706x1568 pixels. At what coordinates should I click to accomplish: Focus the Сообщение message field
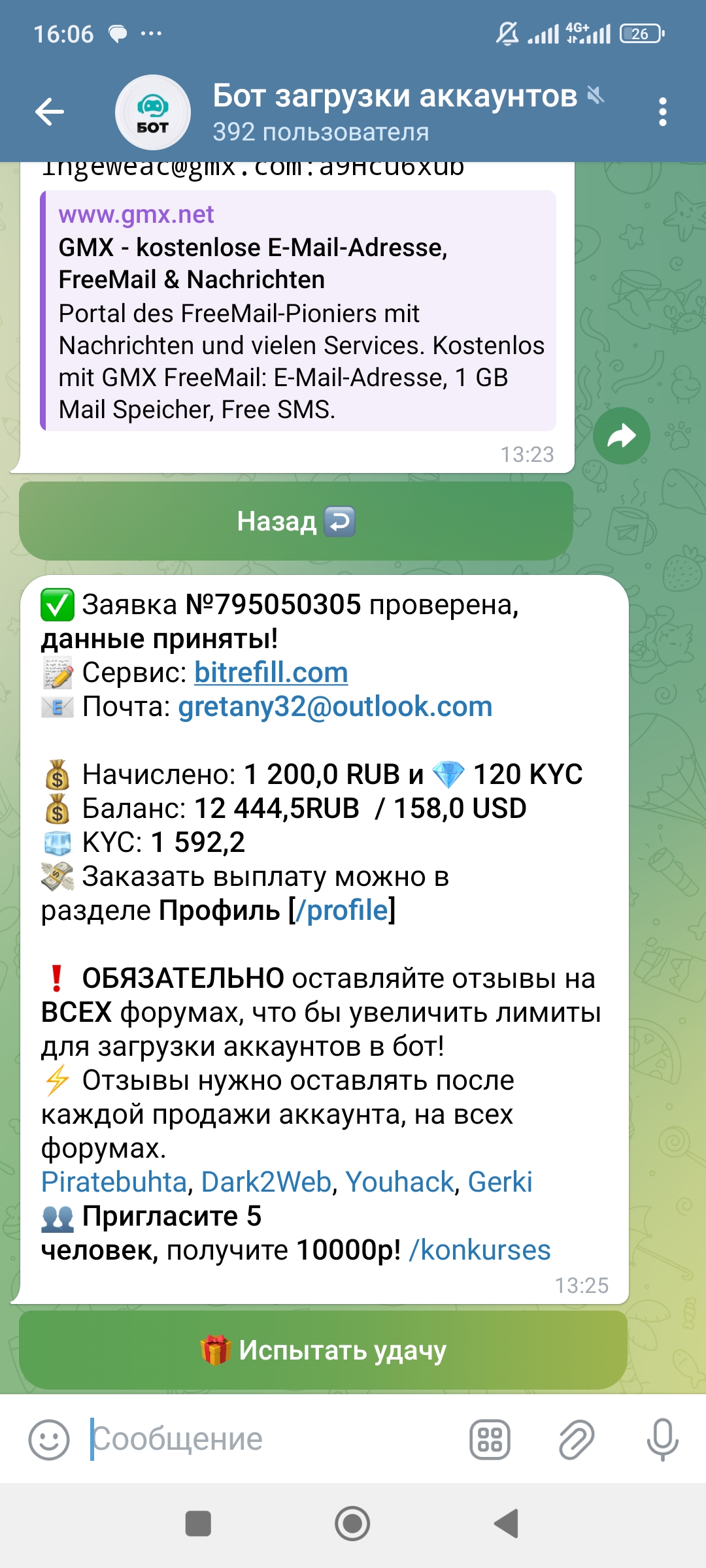275,1439
